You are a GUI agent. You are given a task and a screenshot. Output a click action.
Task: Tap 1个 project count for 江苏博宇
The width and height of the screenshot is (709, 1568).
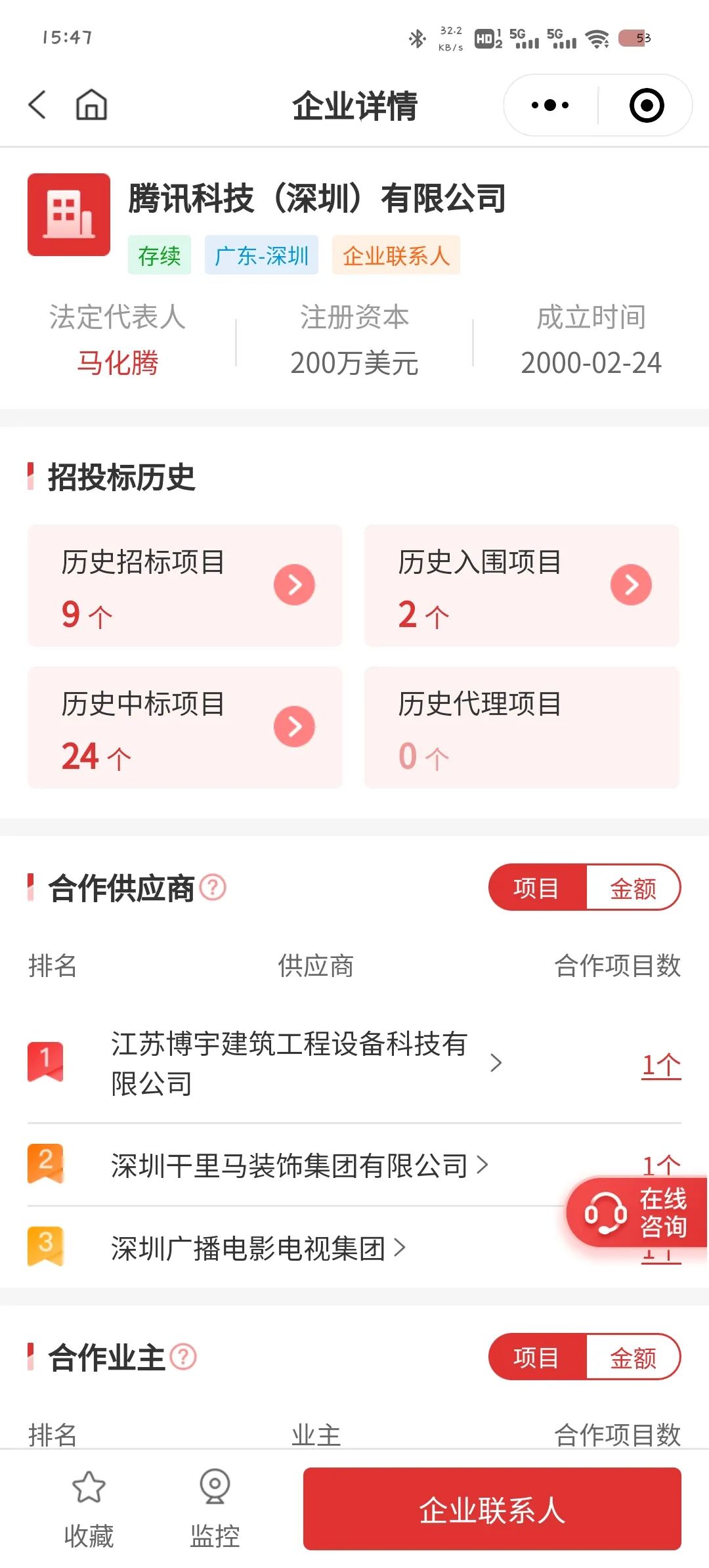pyautogui.click(x=661, y=1064)
